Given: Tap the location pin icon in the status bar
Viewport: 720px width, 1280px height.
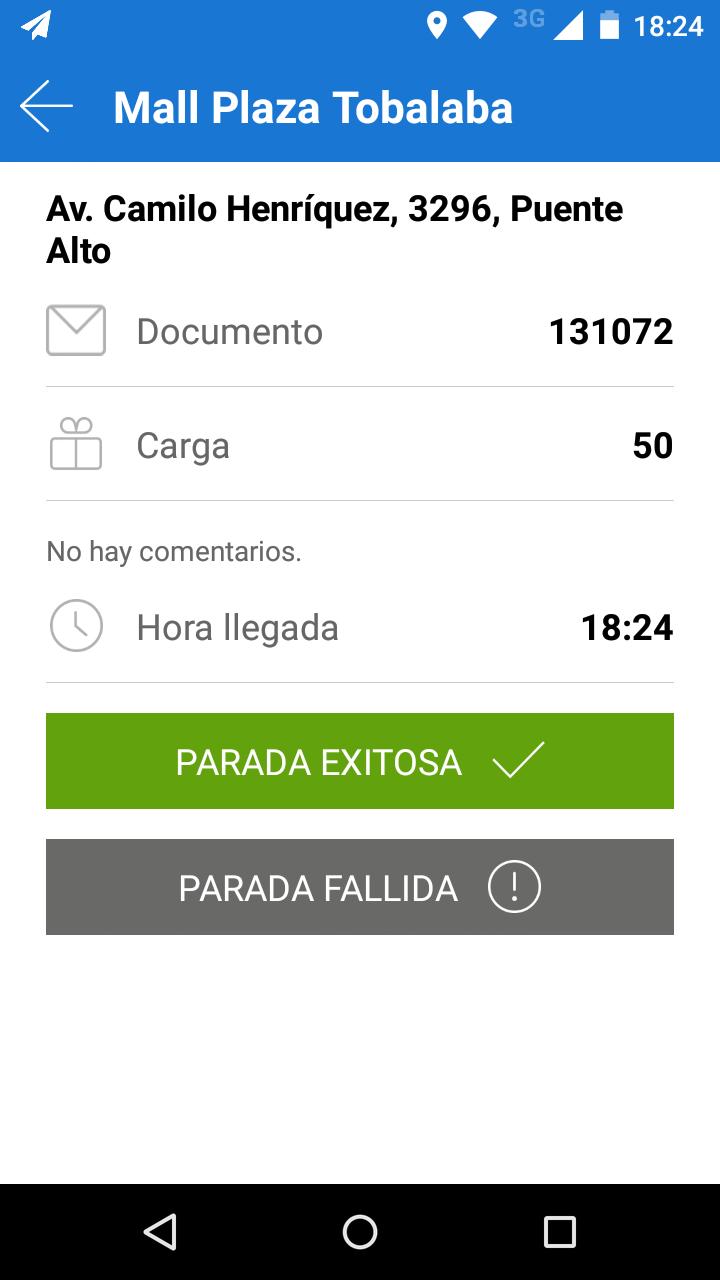Looking at the screenshot, I should [x=438, y=24].
